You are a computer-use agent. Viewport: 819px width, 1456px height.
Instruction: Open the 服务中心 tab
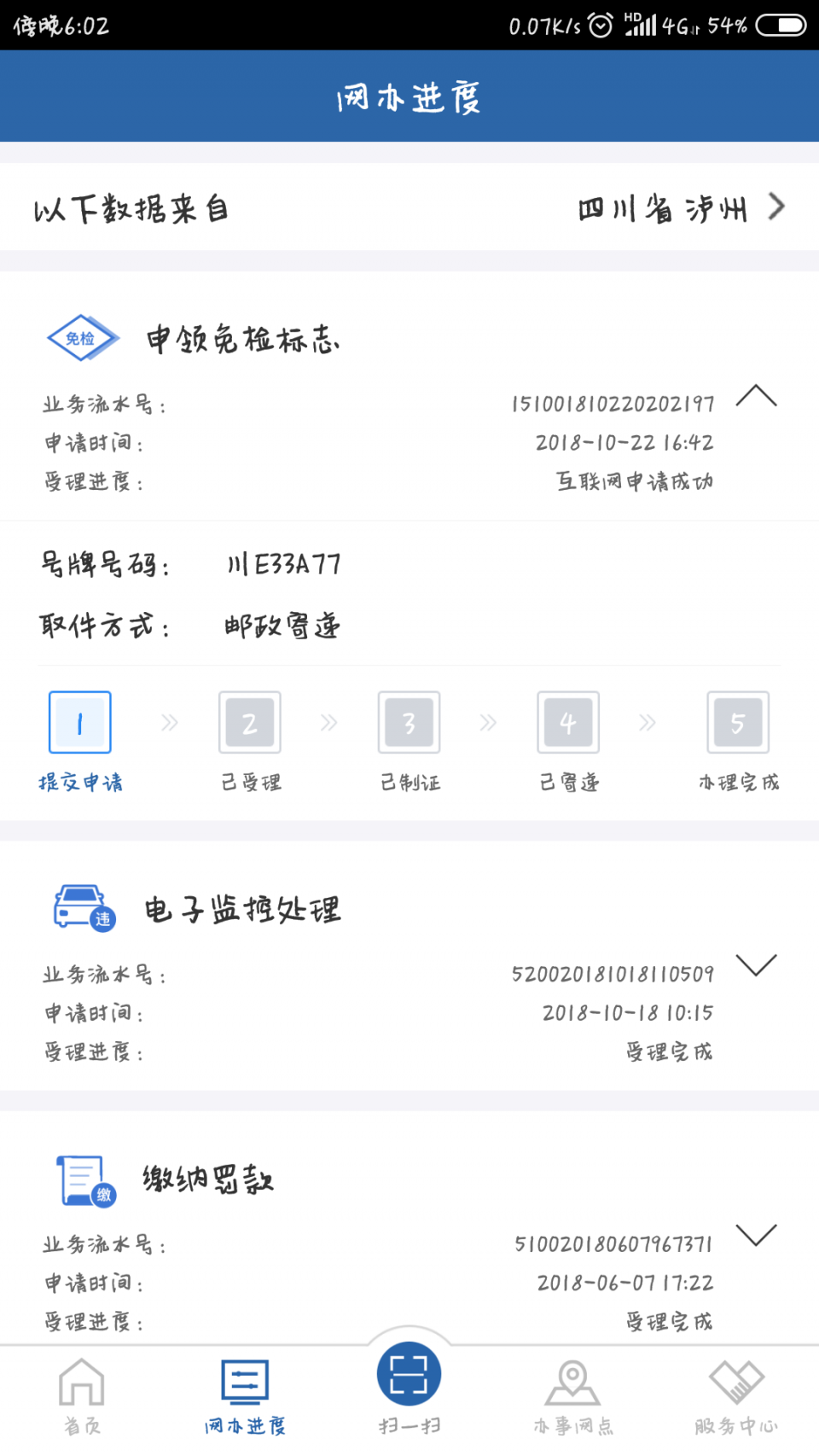tap(735, 1395)
